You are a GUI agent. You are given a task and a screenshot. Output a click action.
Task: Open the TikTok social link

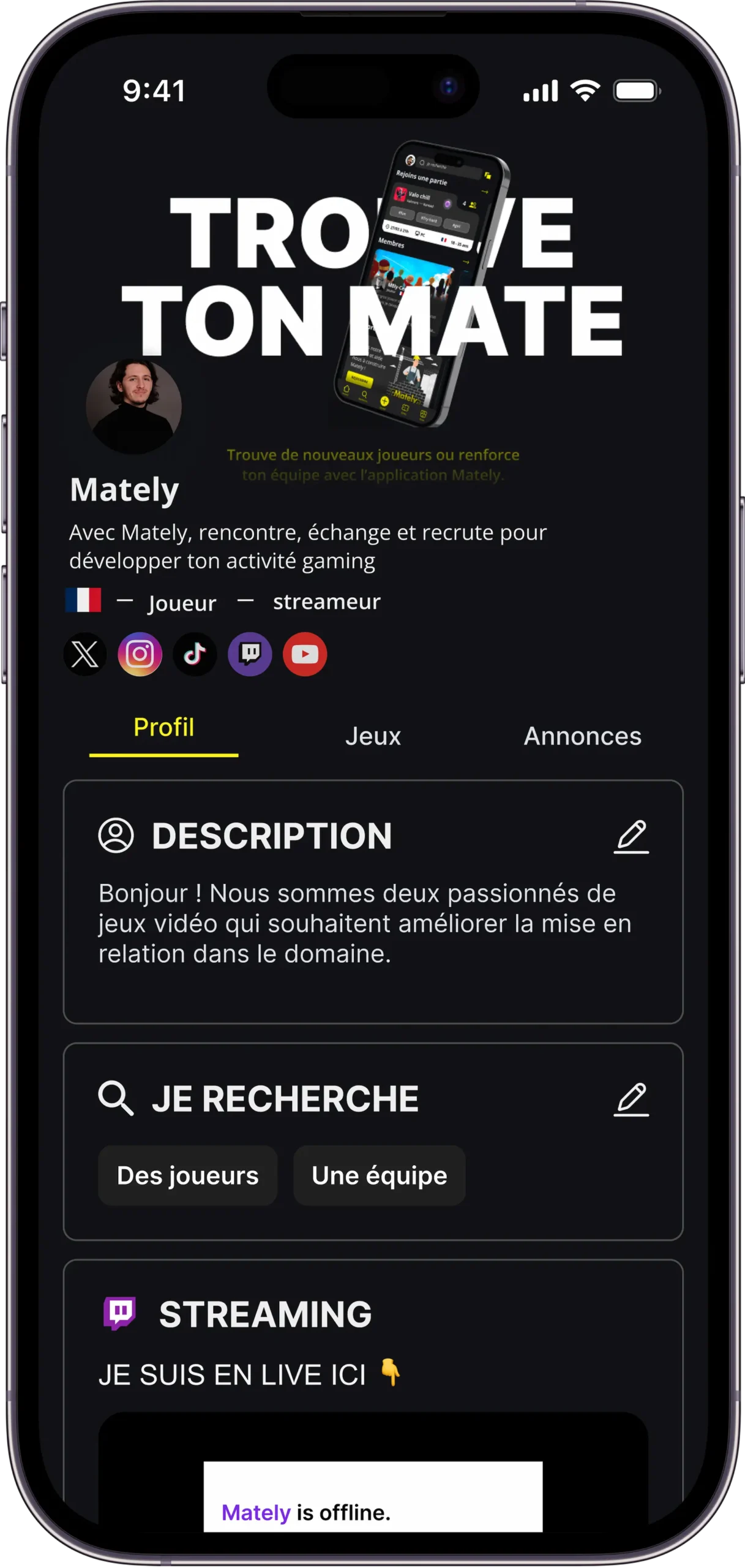click(x=195, y=654)
